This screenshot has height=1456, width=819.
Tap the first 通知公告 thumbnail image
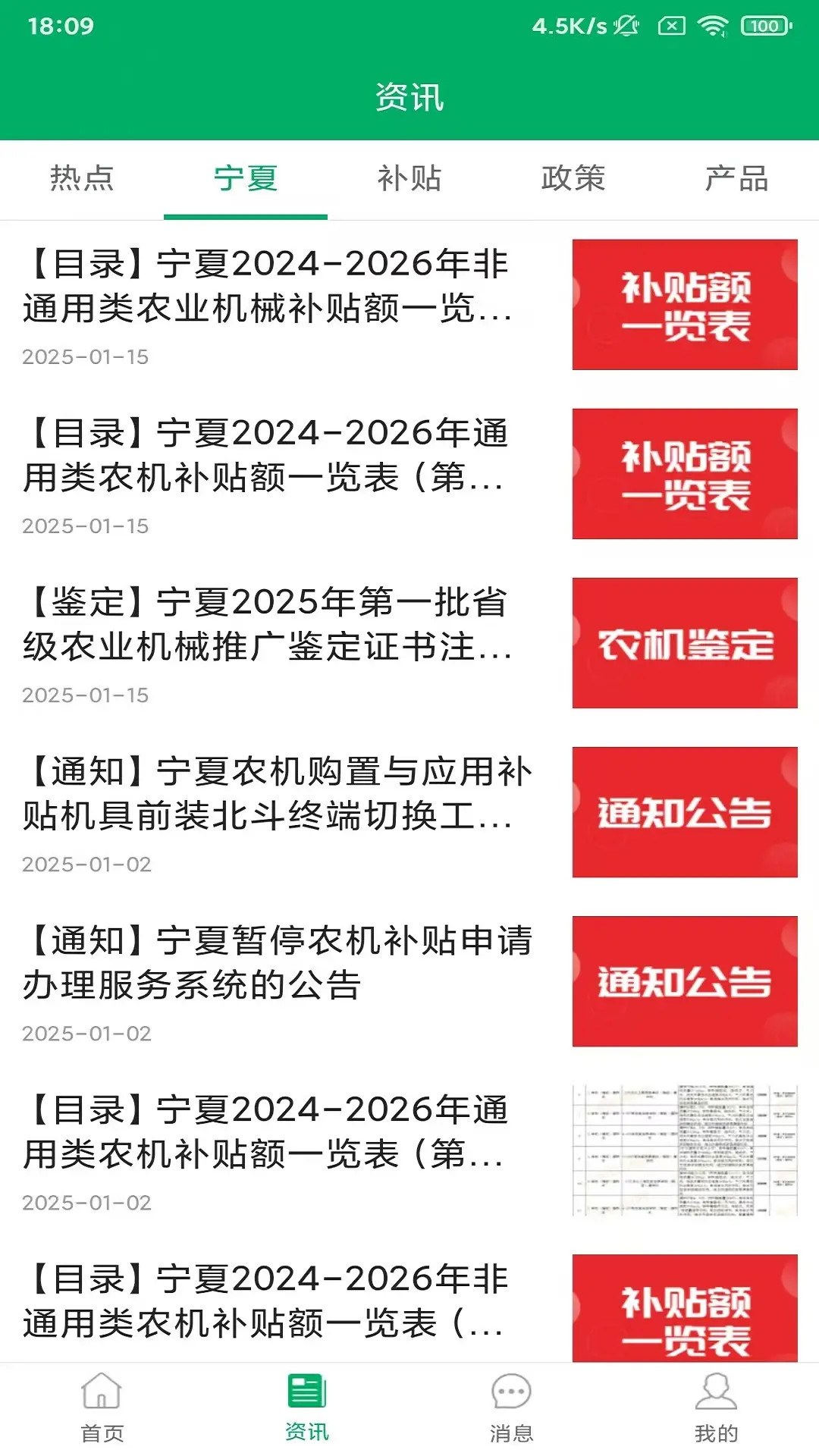[684, 813]
